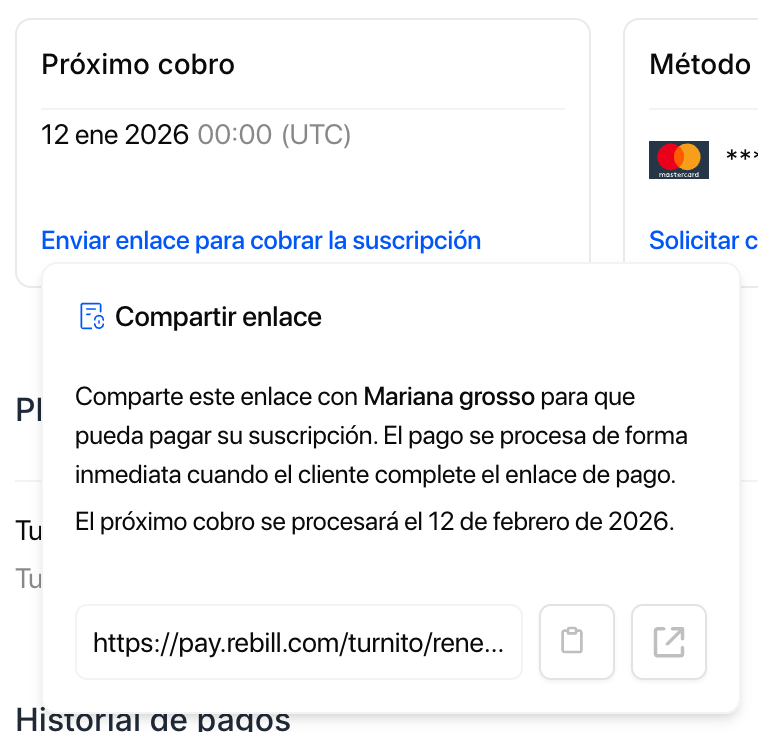Select the pay.rebill.com link field

(299, 642)
